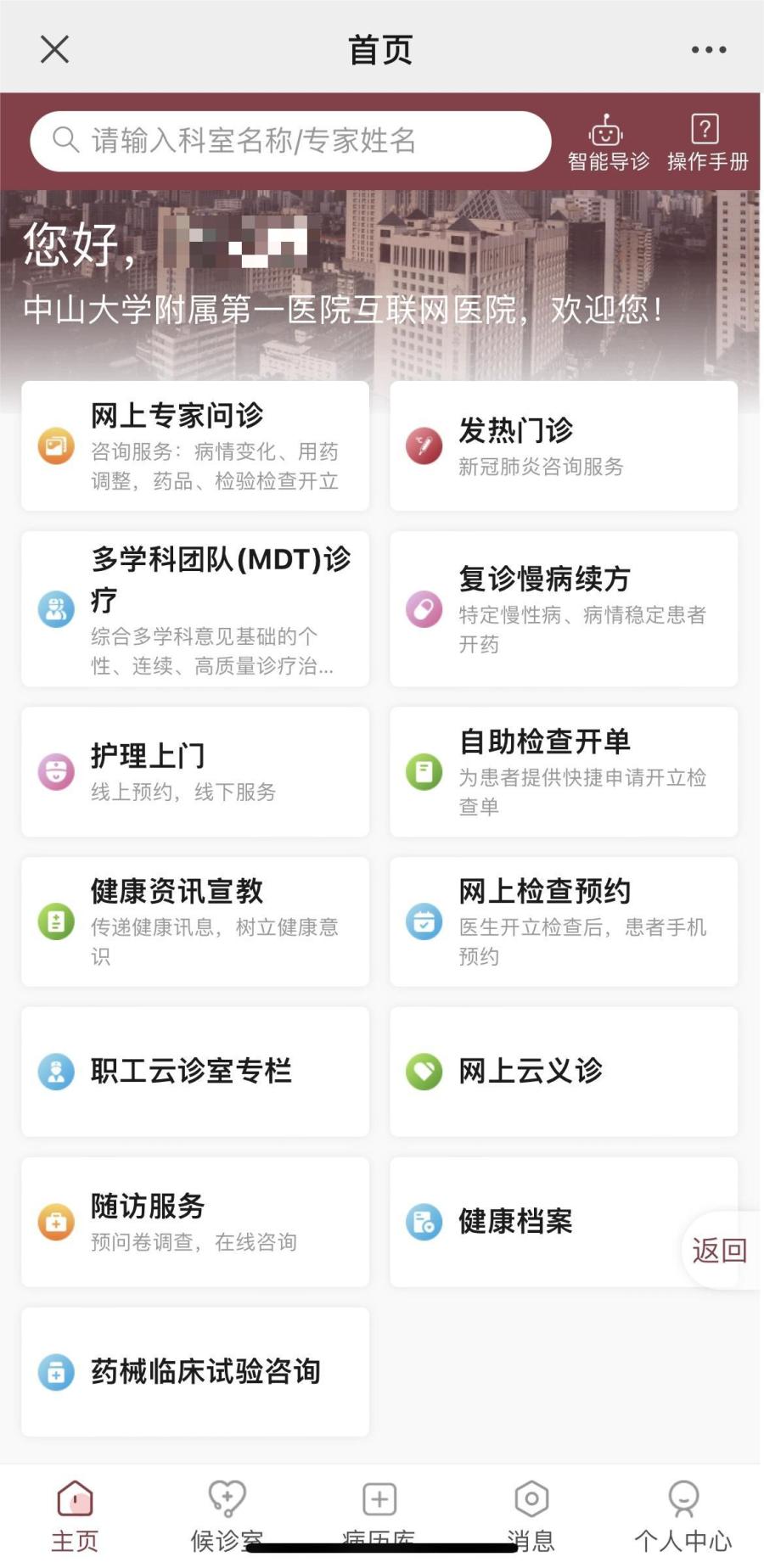Enter 职工云诊室专栏
Viewport: 764px width, 1568px height.
coord(195,1072)
